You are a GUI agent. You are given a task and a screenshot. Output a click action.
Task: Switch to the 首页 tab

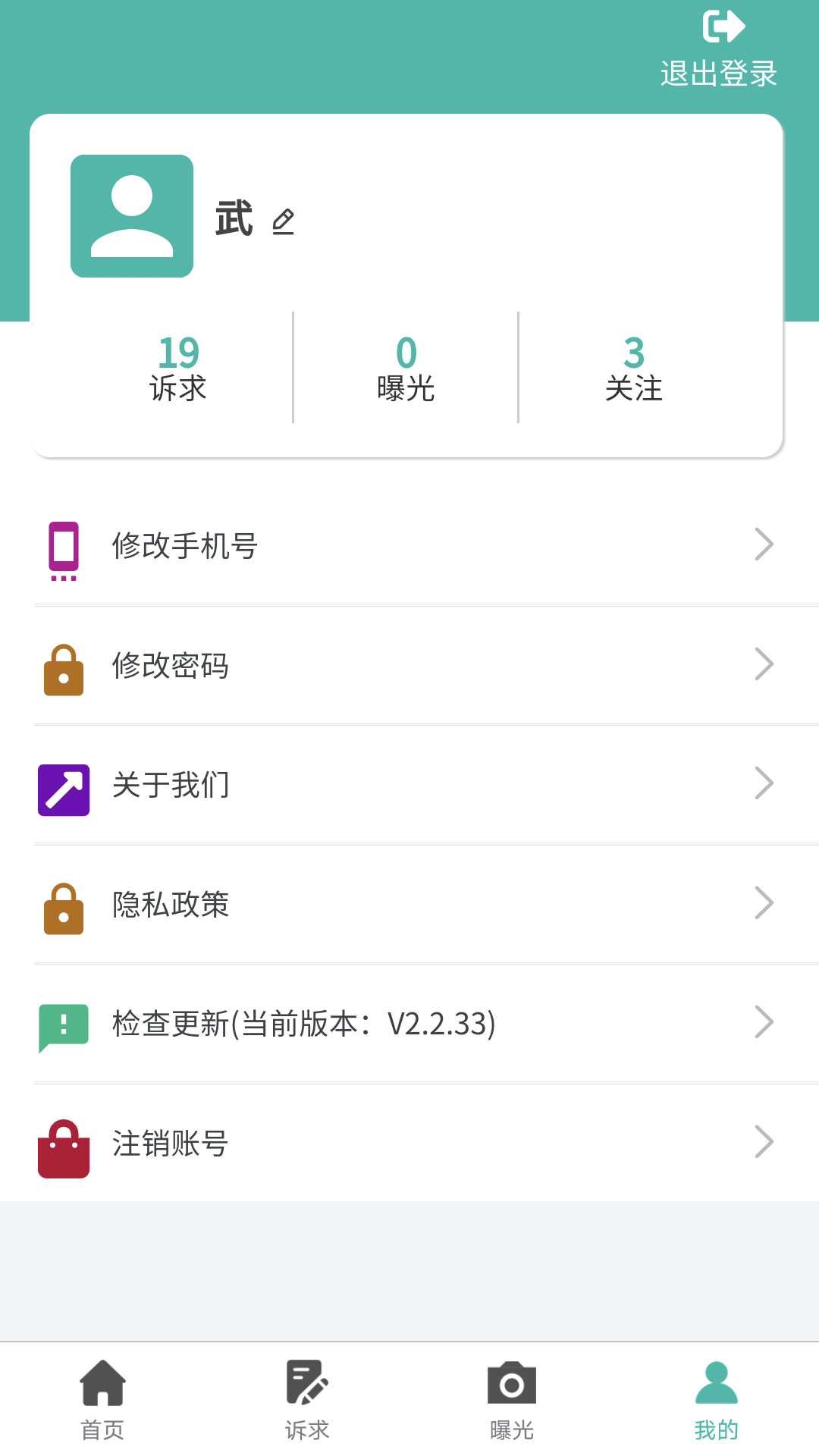pos(102,1399)
